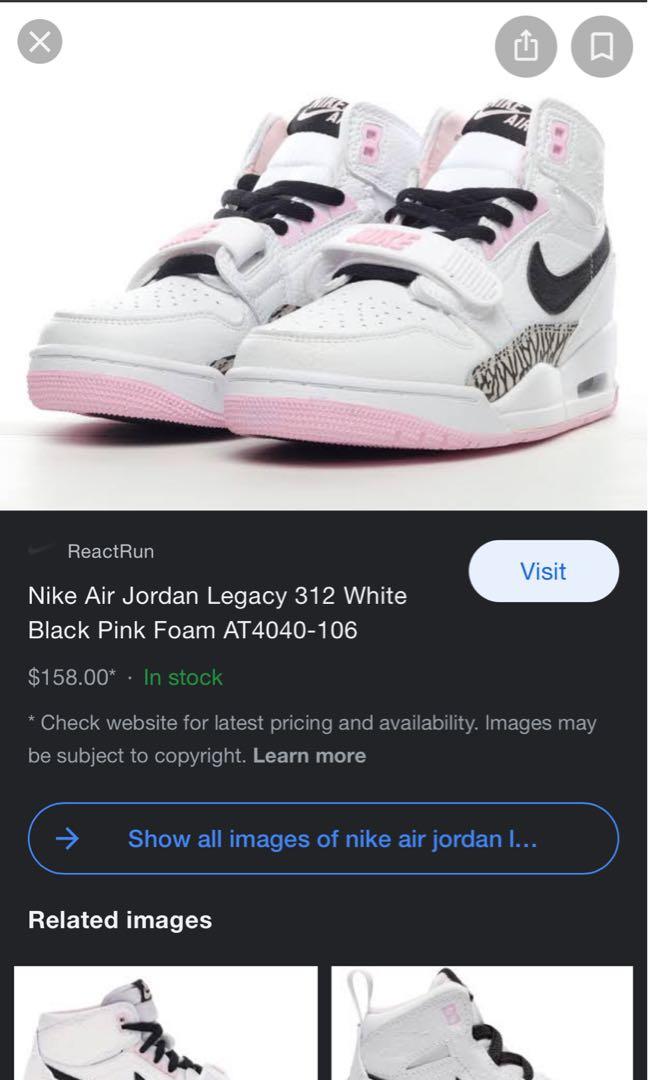Open the Learn more copyright link

[x=309, y=756]
